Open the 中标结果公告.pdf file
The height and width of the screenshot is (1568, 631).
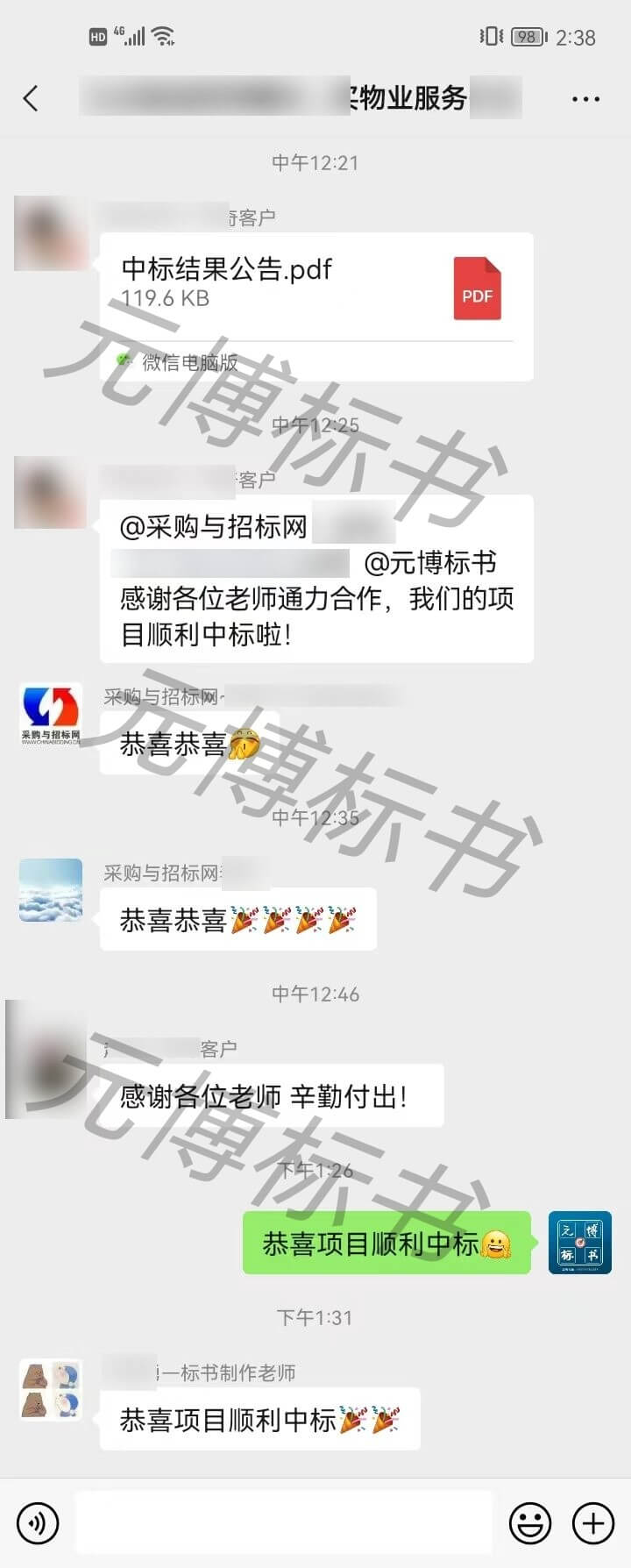[x=315, y=296]
